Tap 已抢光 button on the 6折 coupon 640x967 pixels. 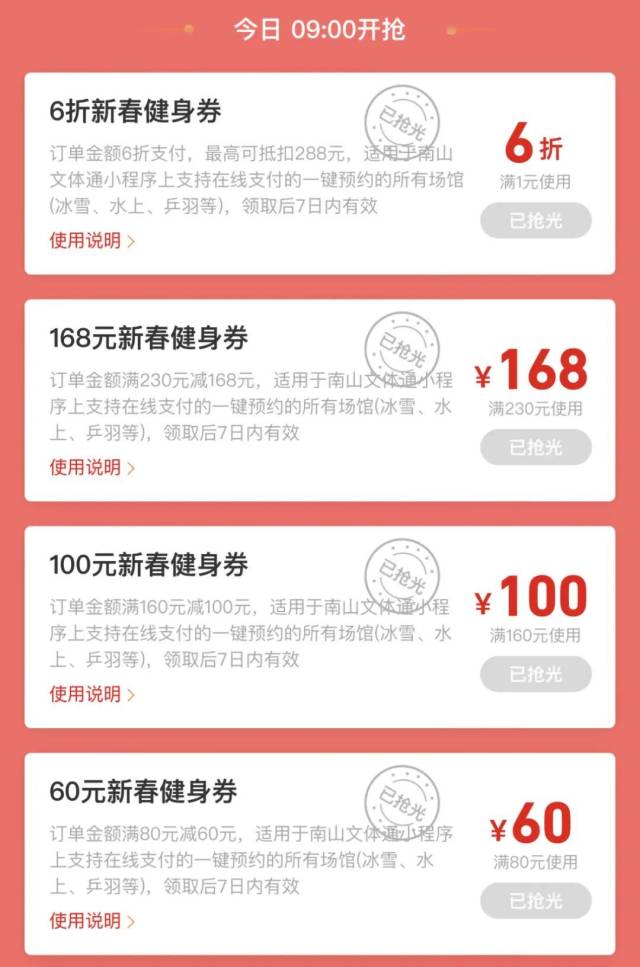click(535, 221)
